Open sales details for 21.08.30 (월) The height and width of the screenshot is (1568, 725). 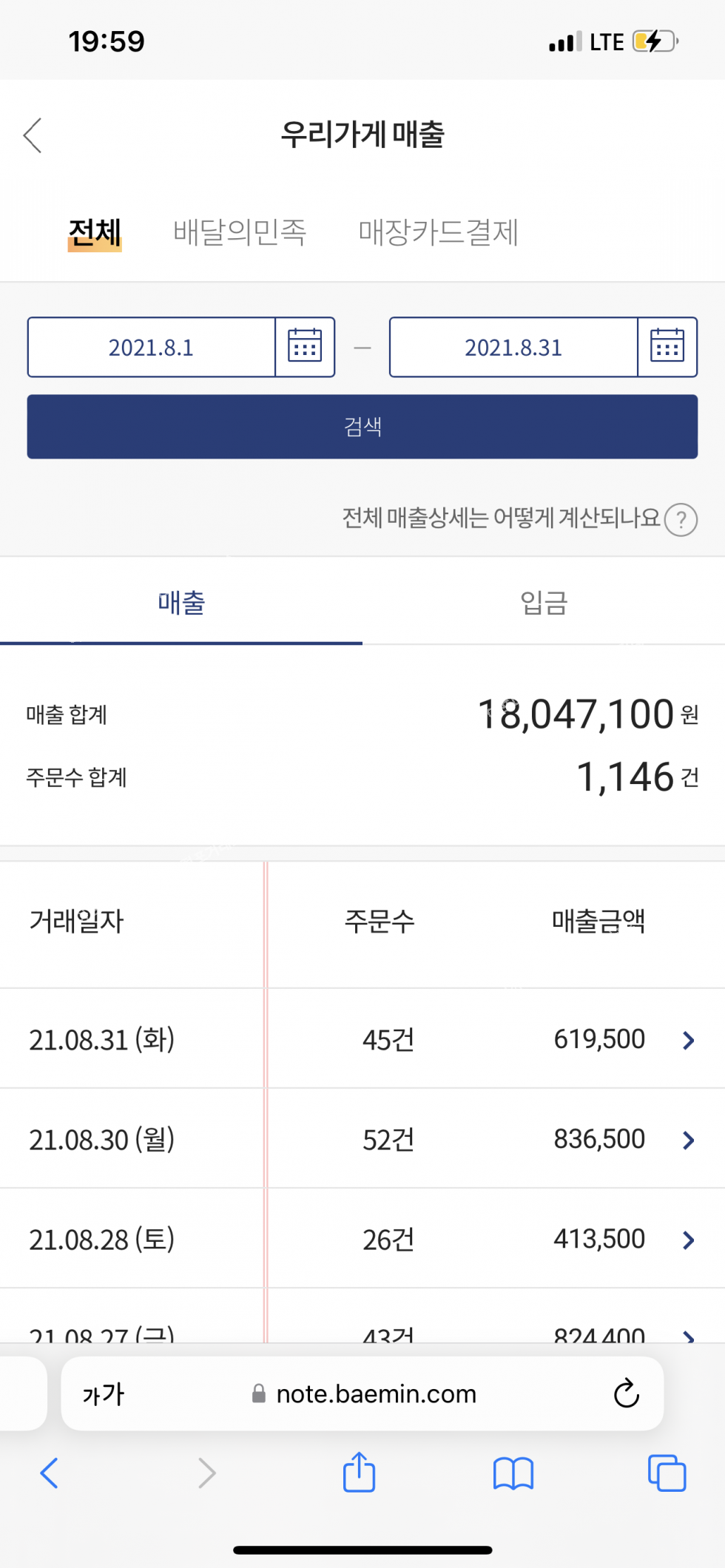[688, 1140]
